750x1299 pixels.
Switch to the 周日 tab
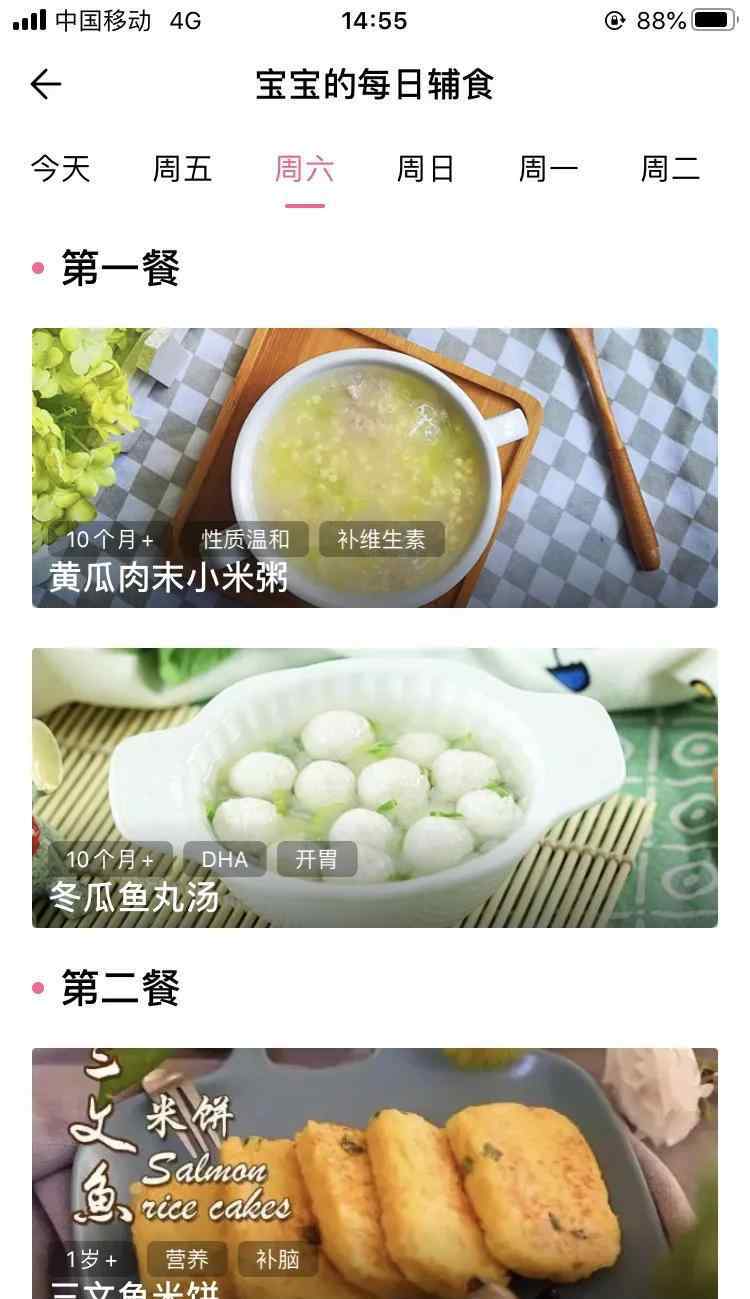click(426, 169)
